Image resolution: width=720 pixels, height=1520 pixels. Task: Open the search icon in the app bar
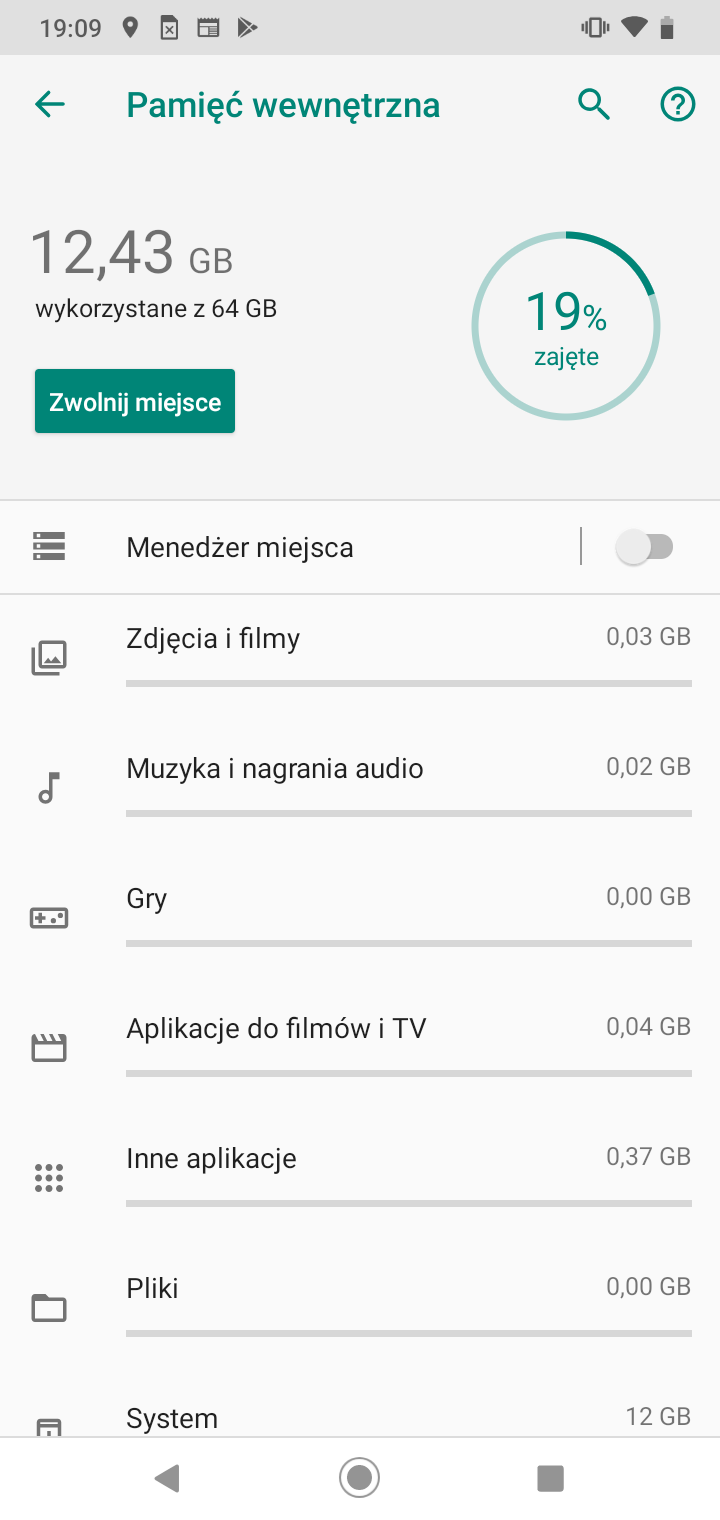594,104
